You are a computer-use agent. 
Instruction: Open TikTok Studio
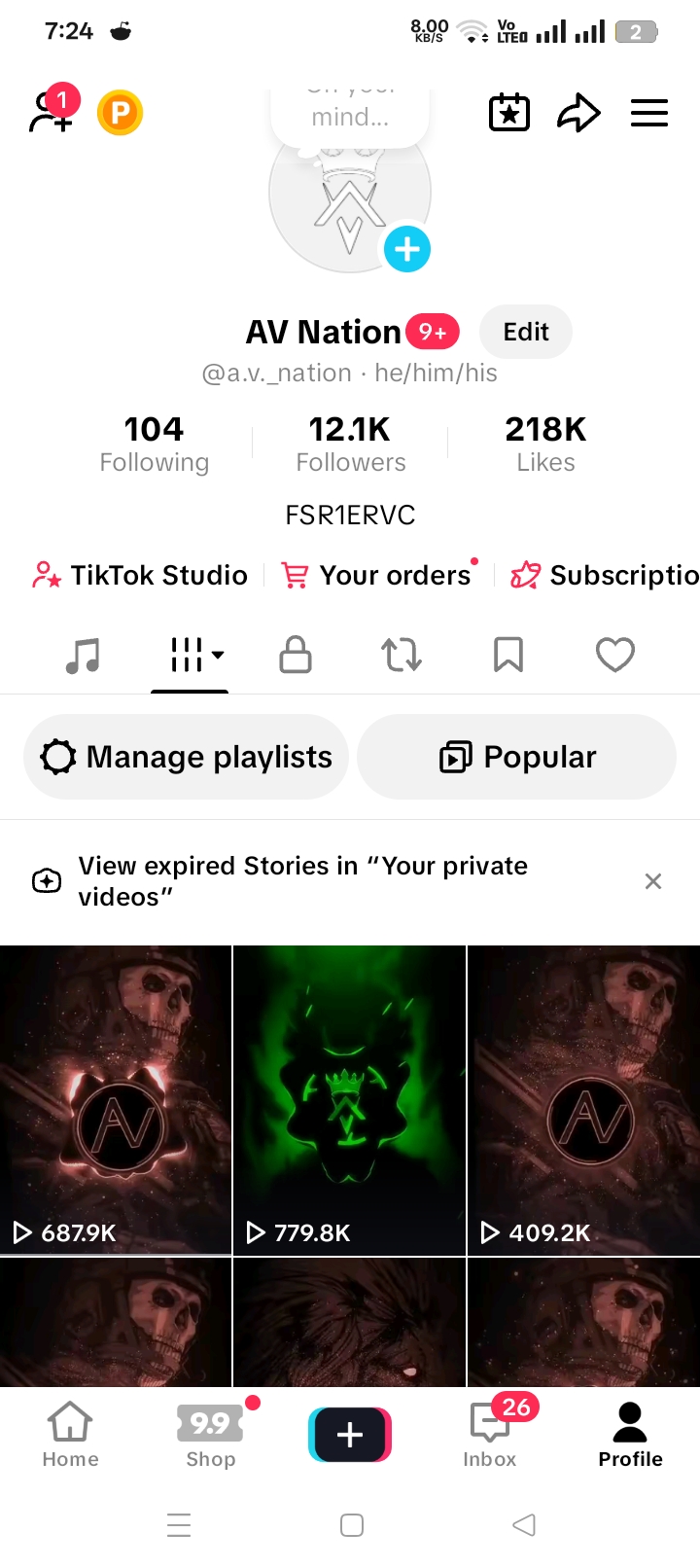point(140,575)
